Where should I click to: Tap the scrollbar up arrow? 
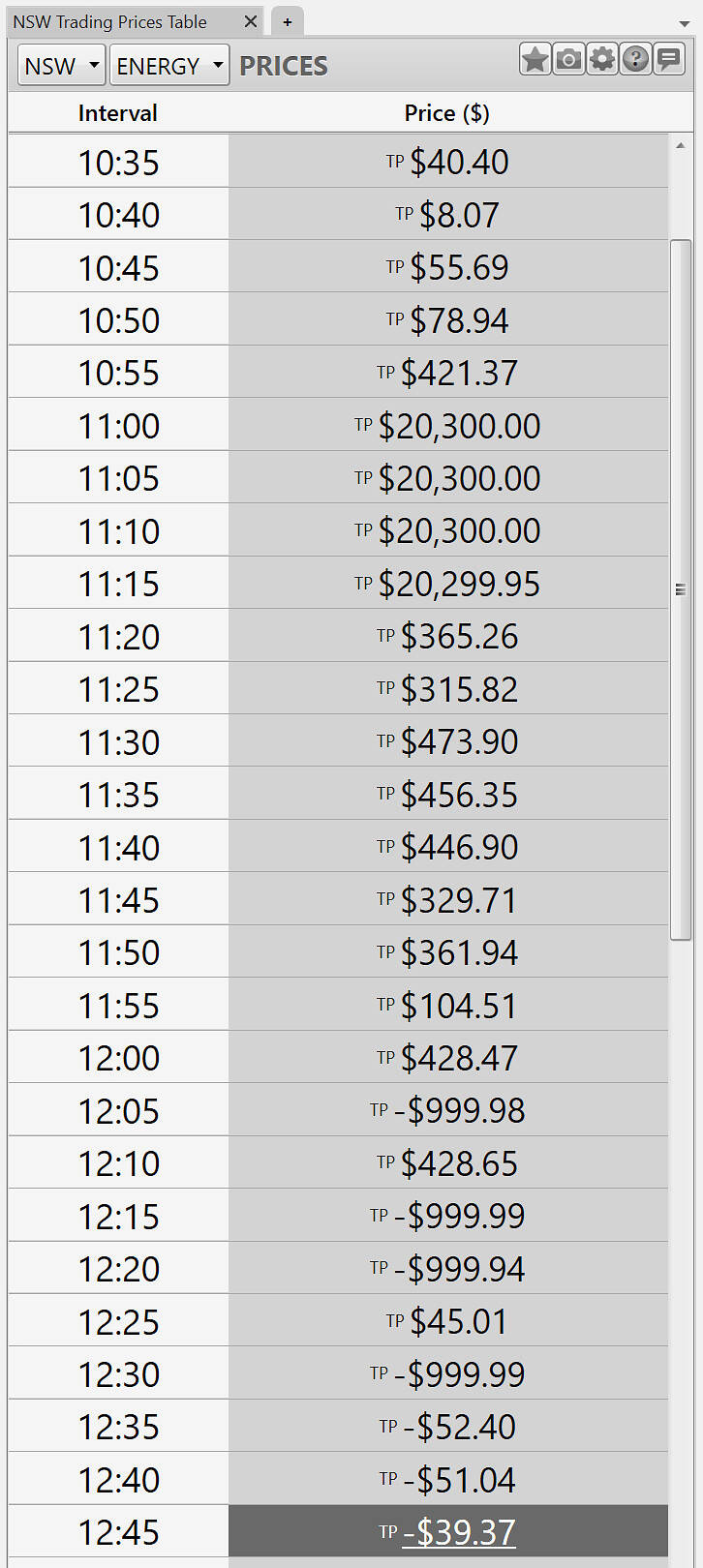tap(681, 146)
